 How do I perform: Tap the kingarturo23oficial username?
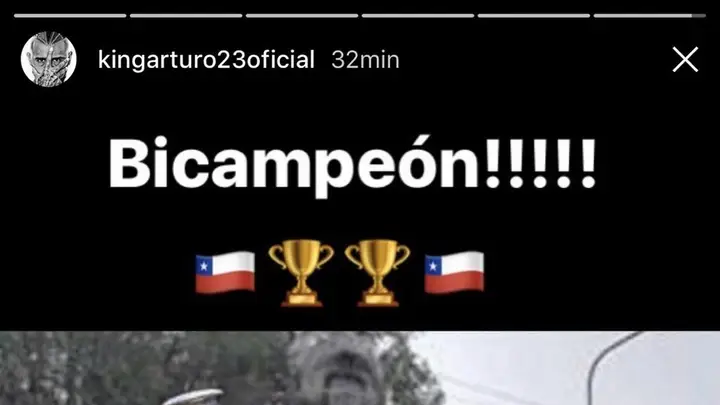(206, 60)
